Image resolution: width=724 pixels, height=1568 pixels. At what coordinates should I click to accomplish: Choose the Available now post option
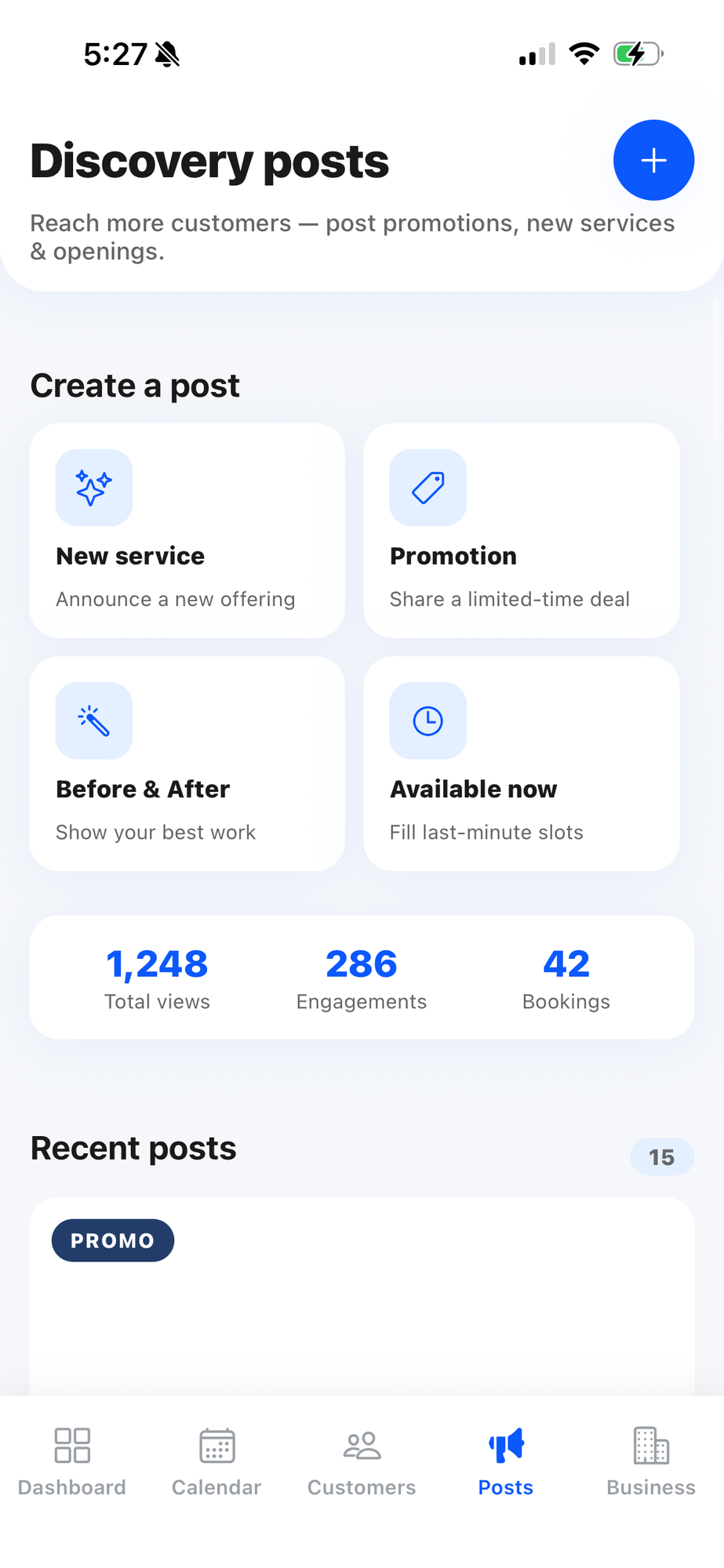pos(522,764)
